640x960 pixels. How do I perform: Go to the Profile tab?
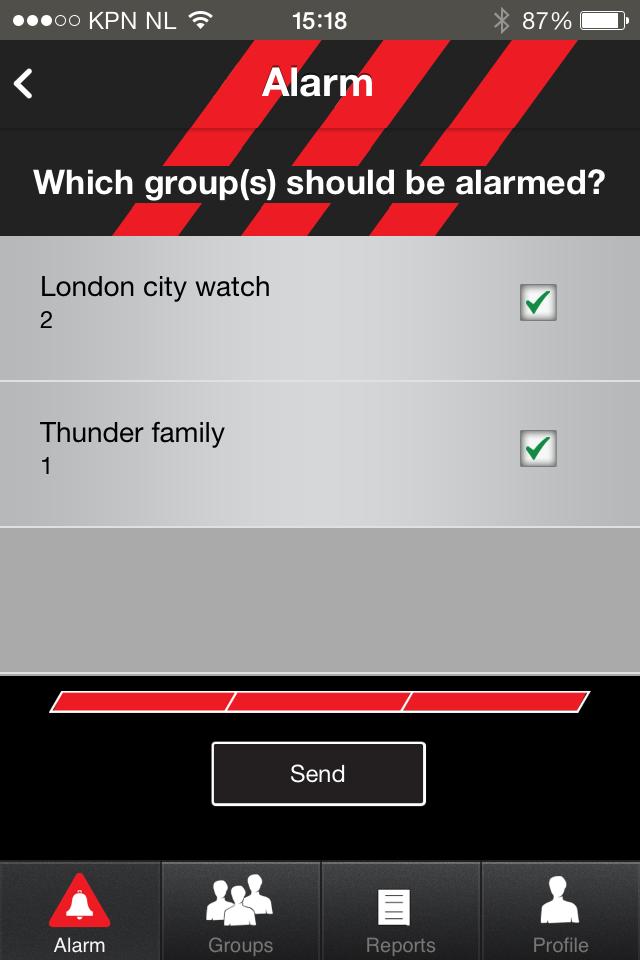click(560, 912)
